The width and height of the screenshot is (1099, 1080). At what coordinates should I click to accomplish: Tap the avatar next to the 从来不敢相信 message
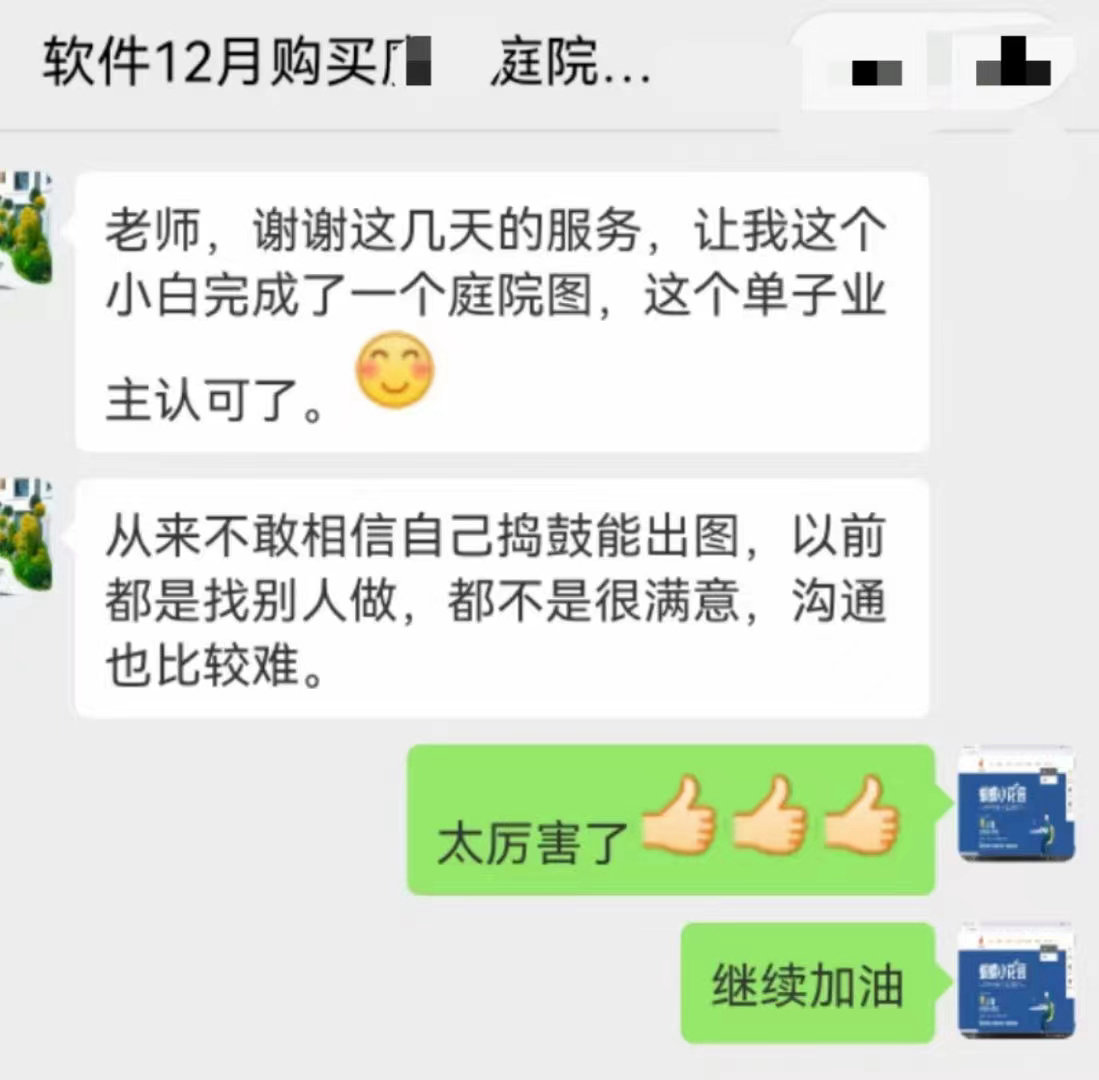coord(25,536)
